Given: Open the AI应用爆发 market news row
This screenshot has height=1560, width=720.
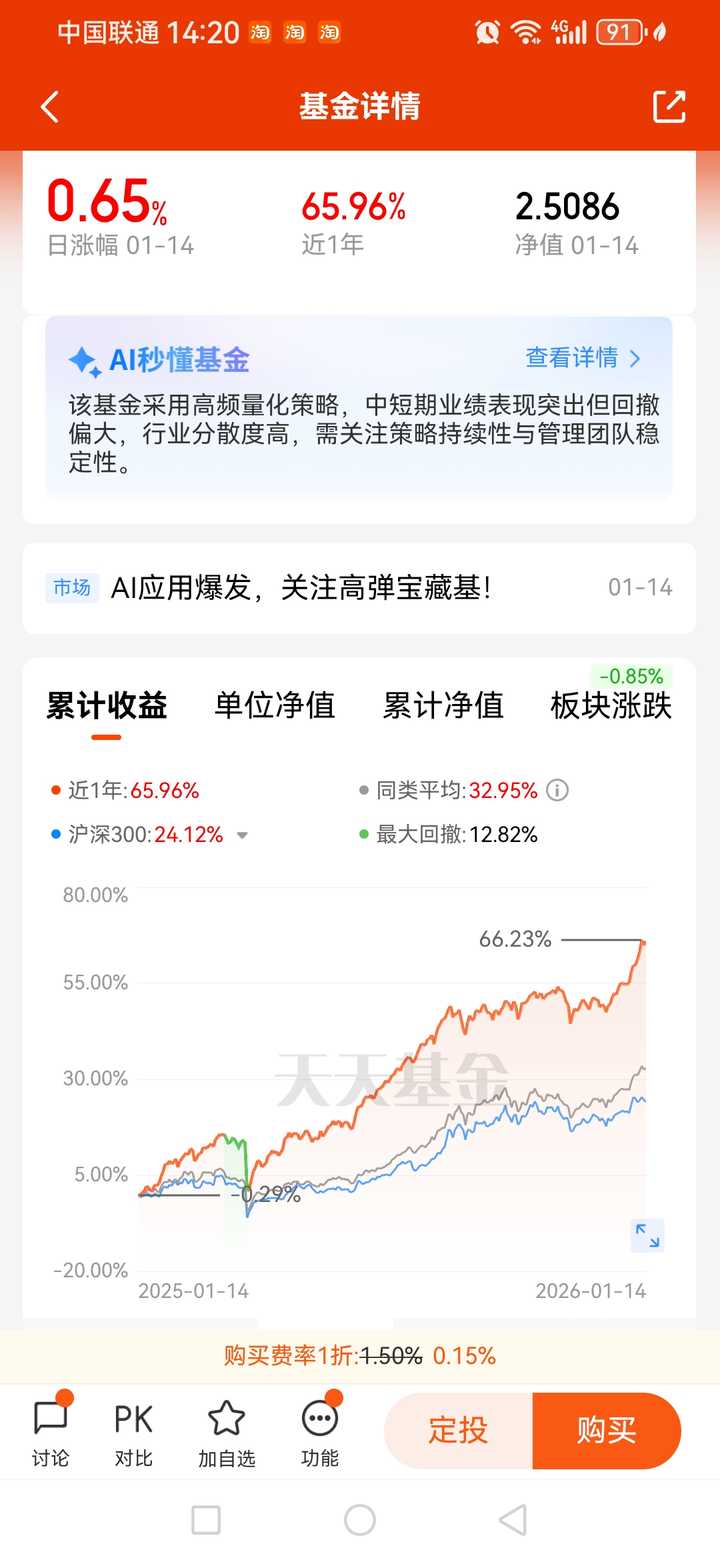Looking at the screenshot, I should coord(358,588).
